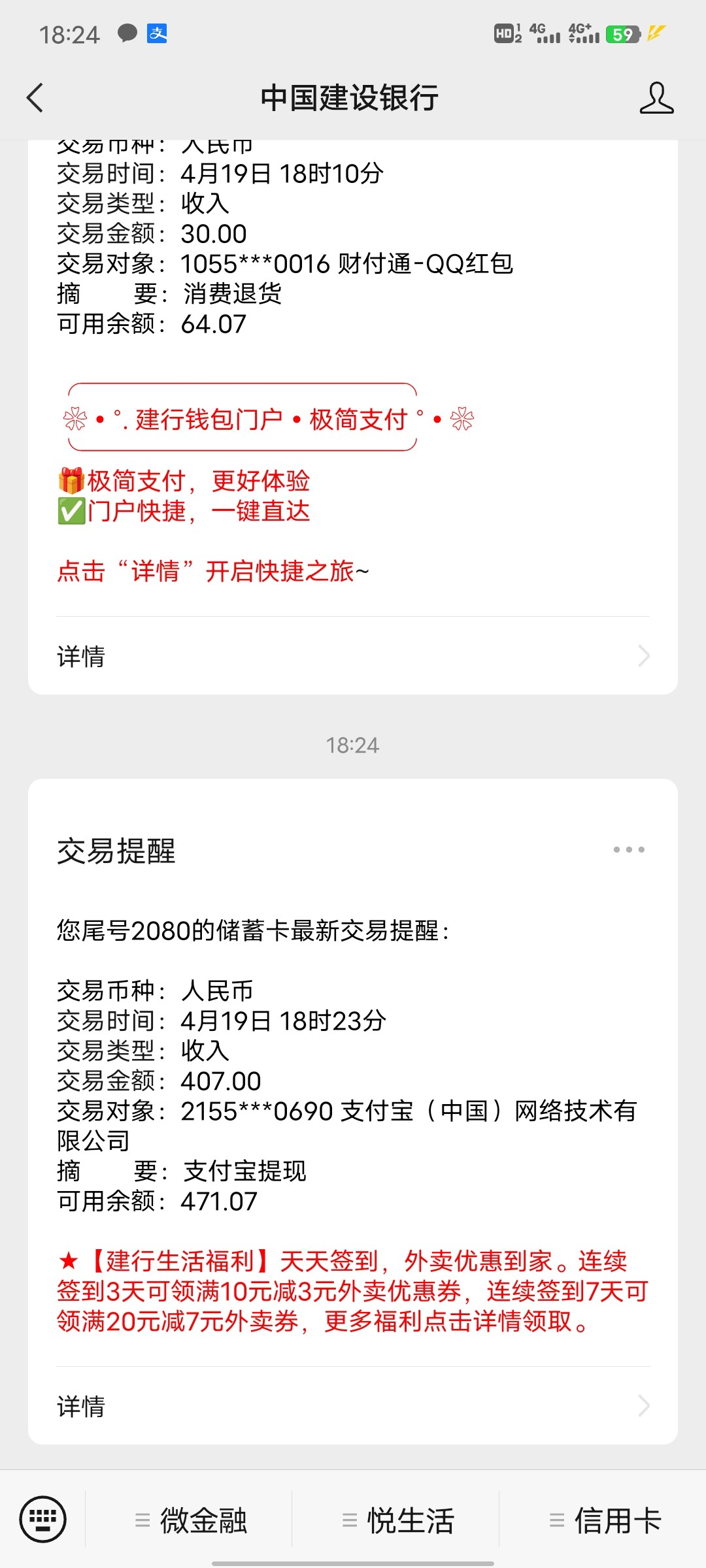This screenshot has width=706, height=1568.
Task: Expand the 微金融 menu
Action: click(x=191, y=1521)
